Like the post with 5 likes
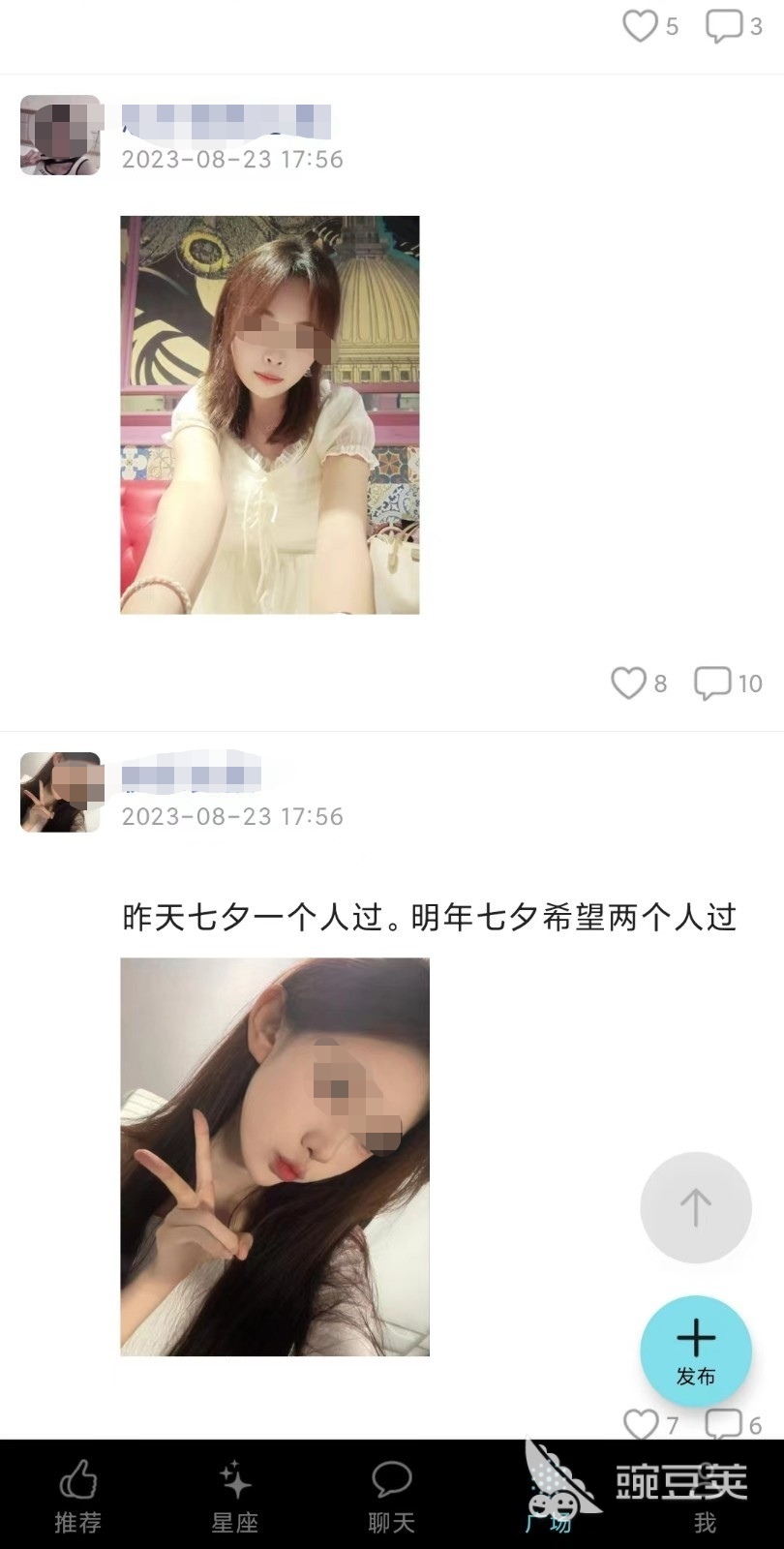The width and height of the screenshot is (784, 1549). click(640, 26)
